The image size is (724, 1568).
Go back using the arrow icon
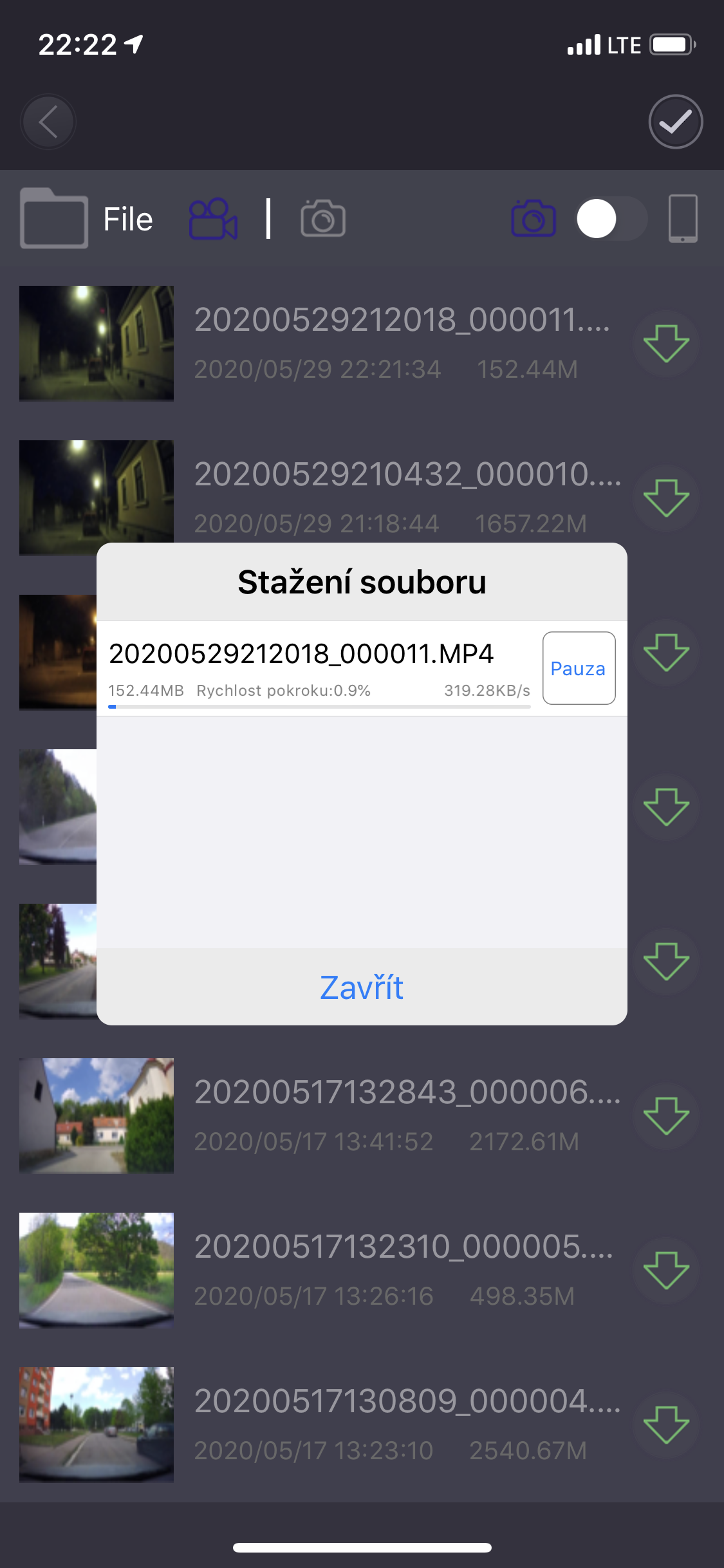coord(48,122)
